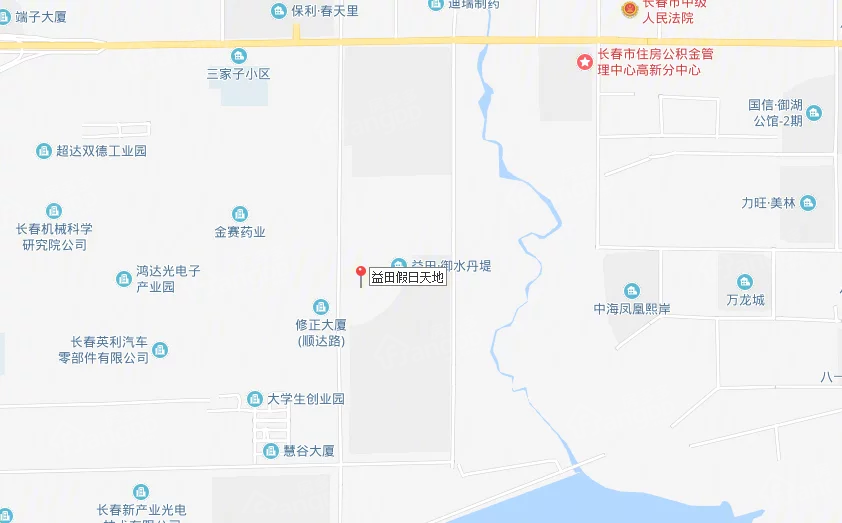Select the 万龙城 marker
Image resolution: width=842 pixels, height=523 pixels.
click(745, 282)
